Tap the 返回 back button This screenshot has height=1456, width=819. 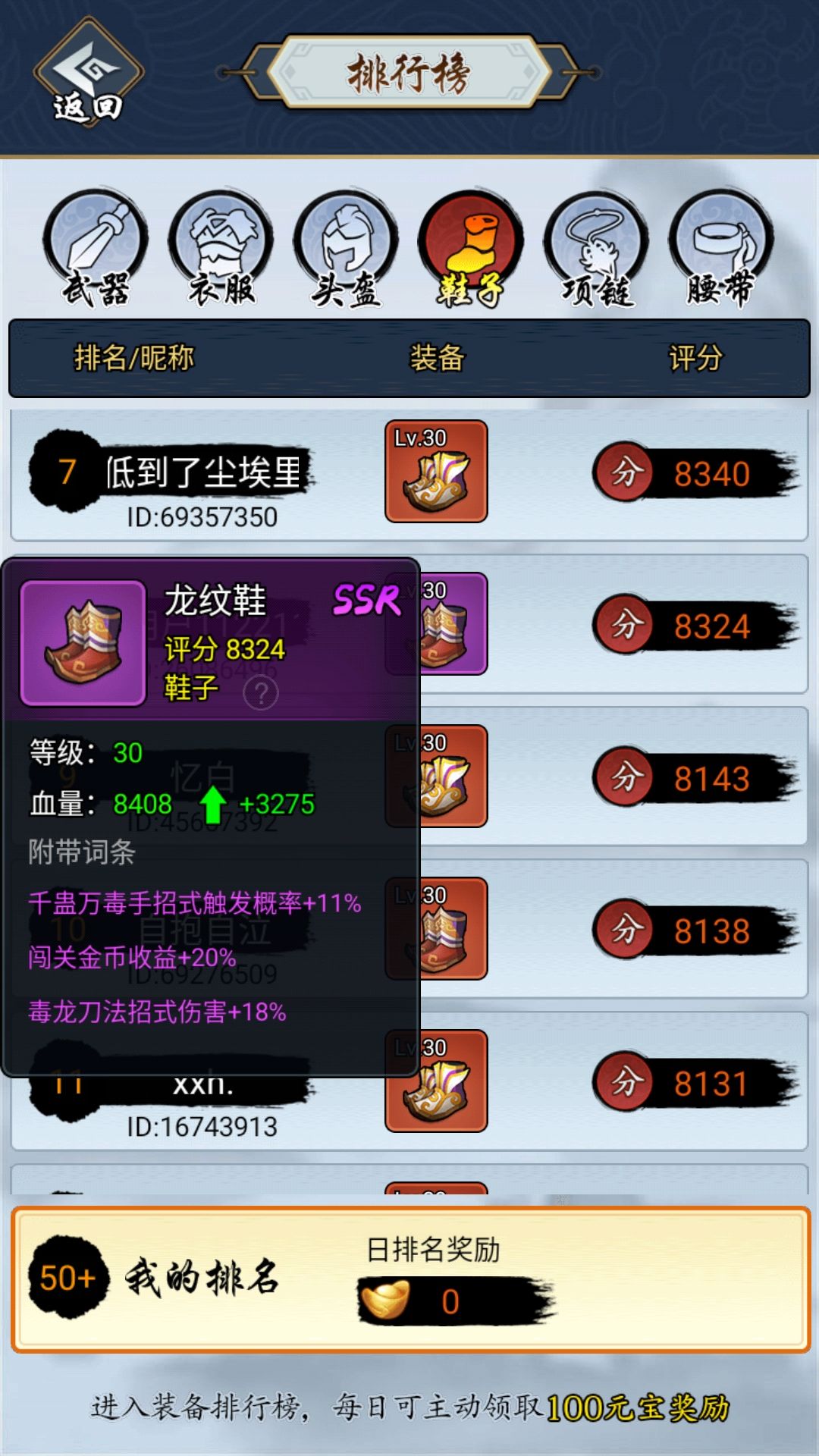(x=88, y=74)
